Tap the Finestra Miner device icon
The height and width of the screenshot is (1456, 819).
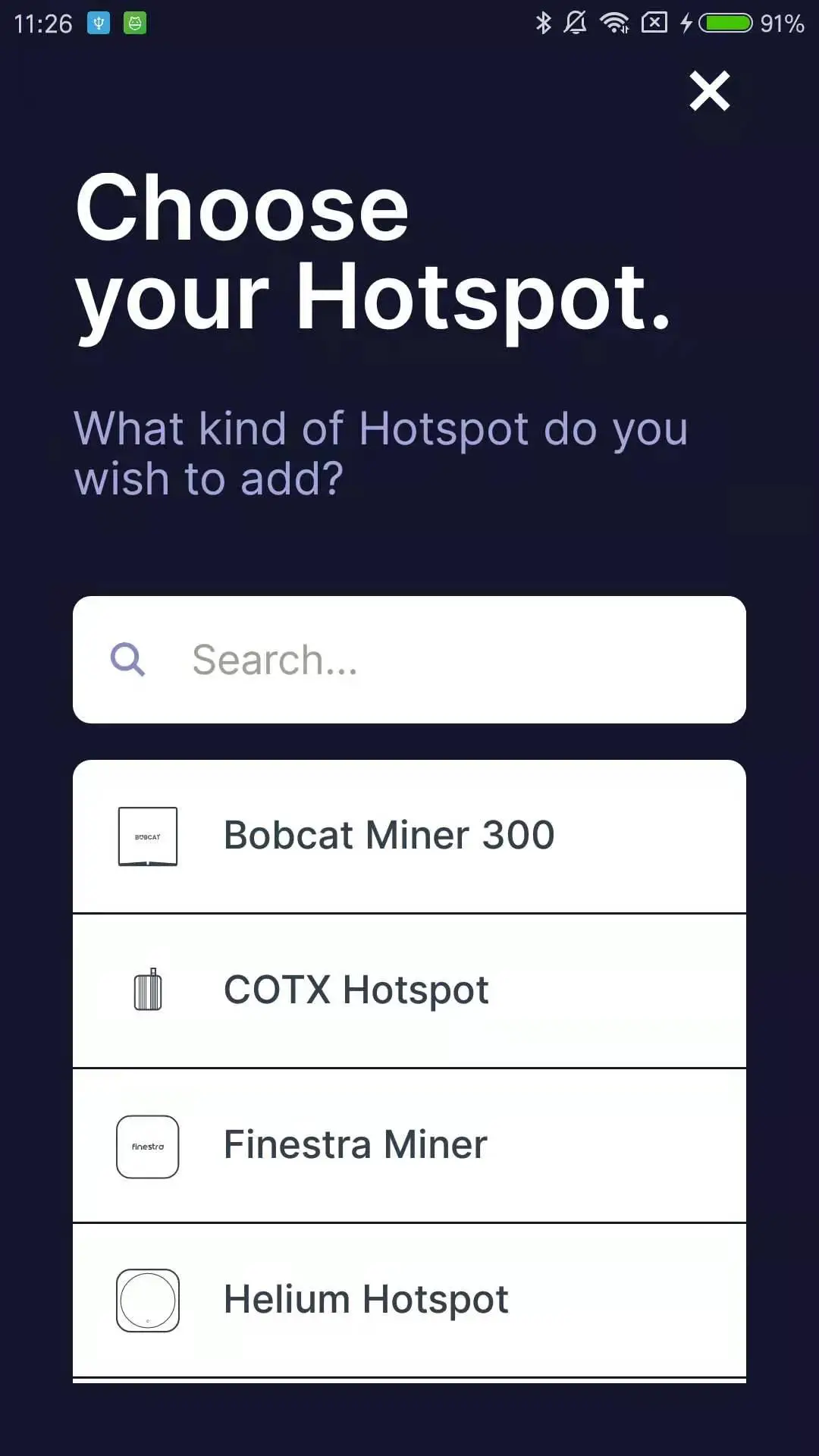147,1147
